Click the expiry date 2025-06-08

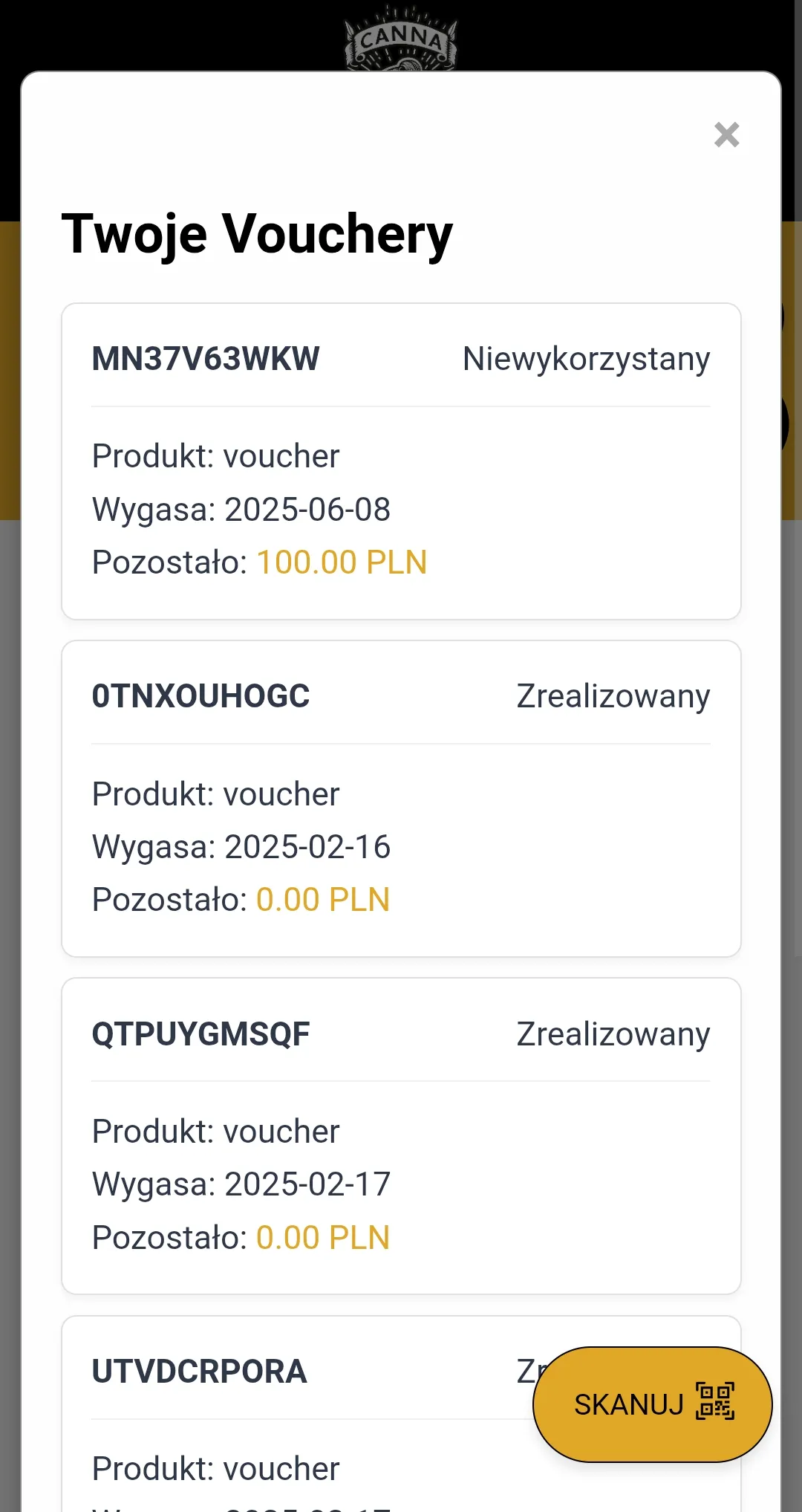point(307,509)
